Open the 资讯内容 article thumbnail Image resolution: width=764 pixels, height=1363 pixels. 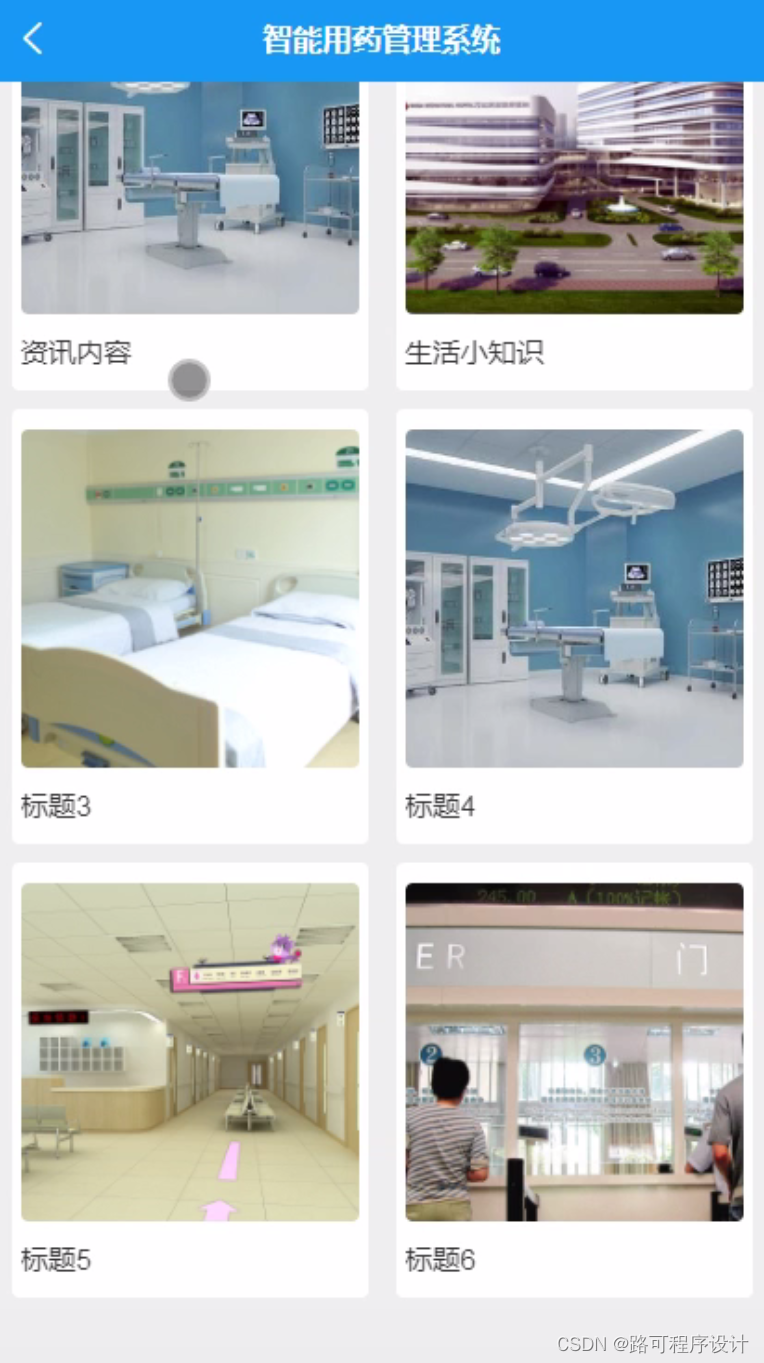(190, 200)
